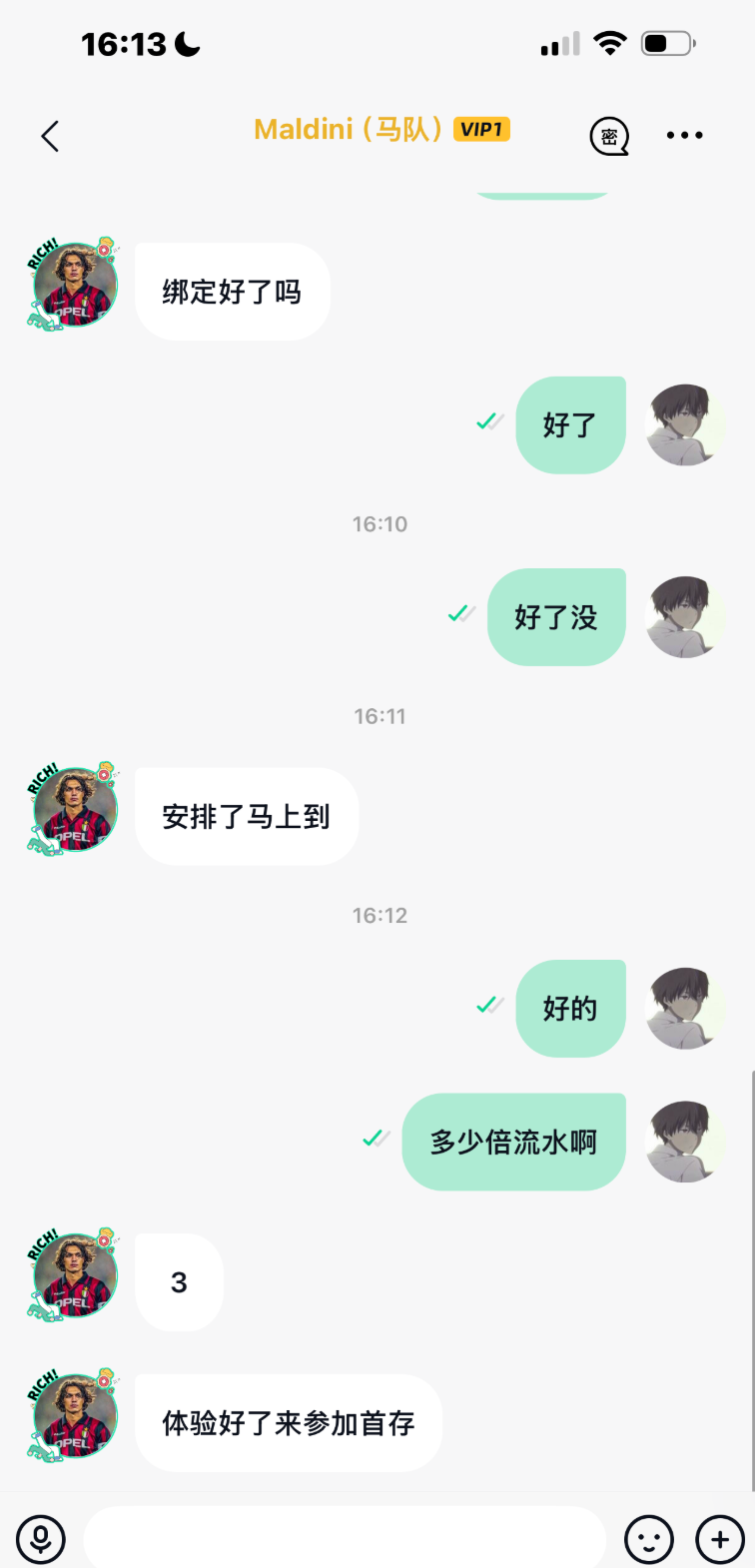The width and height of the screenshot is (755, 1568).
Task: Focus the message text input field
Action: pyautogui.click(x=345, y=1538)
